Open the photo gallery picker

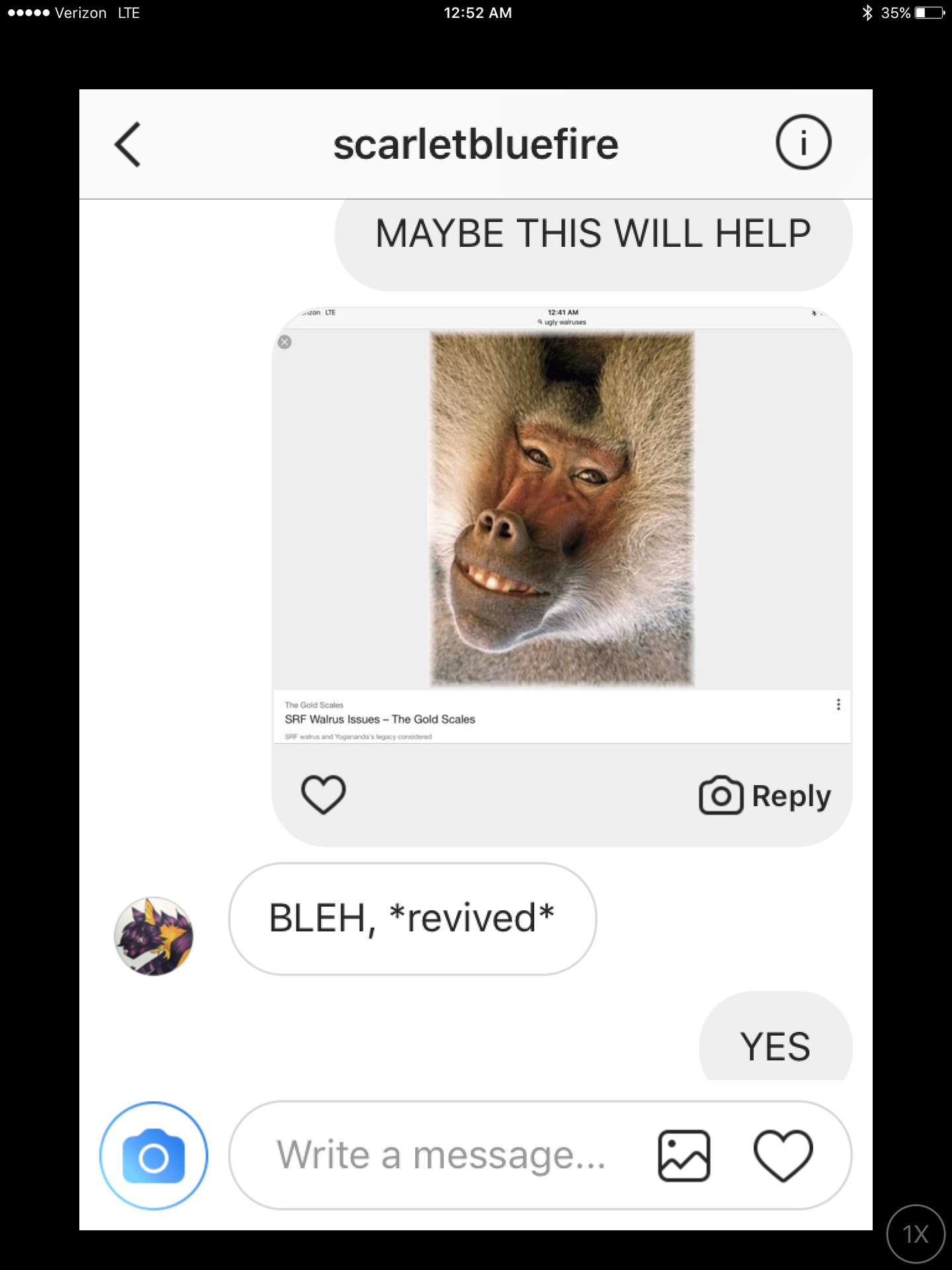684,1156
